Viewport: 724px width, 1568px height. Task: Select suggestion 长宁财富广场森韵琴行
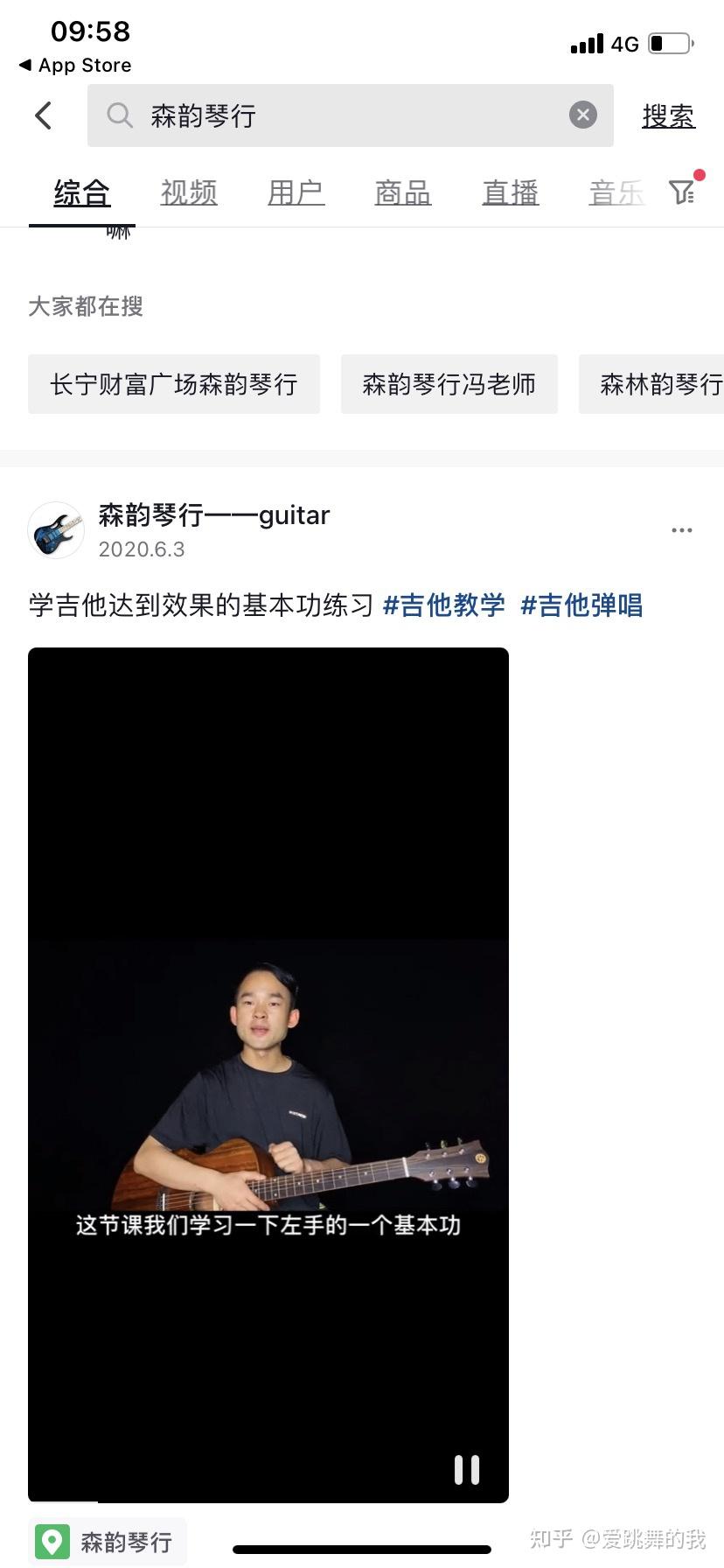(x=174, y=384)
